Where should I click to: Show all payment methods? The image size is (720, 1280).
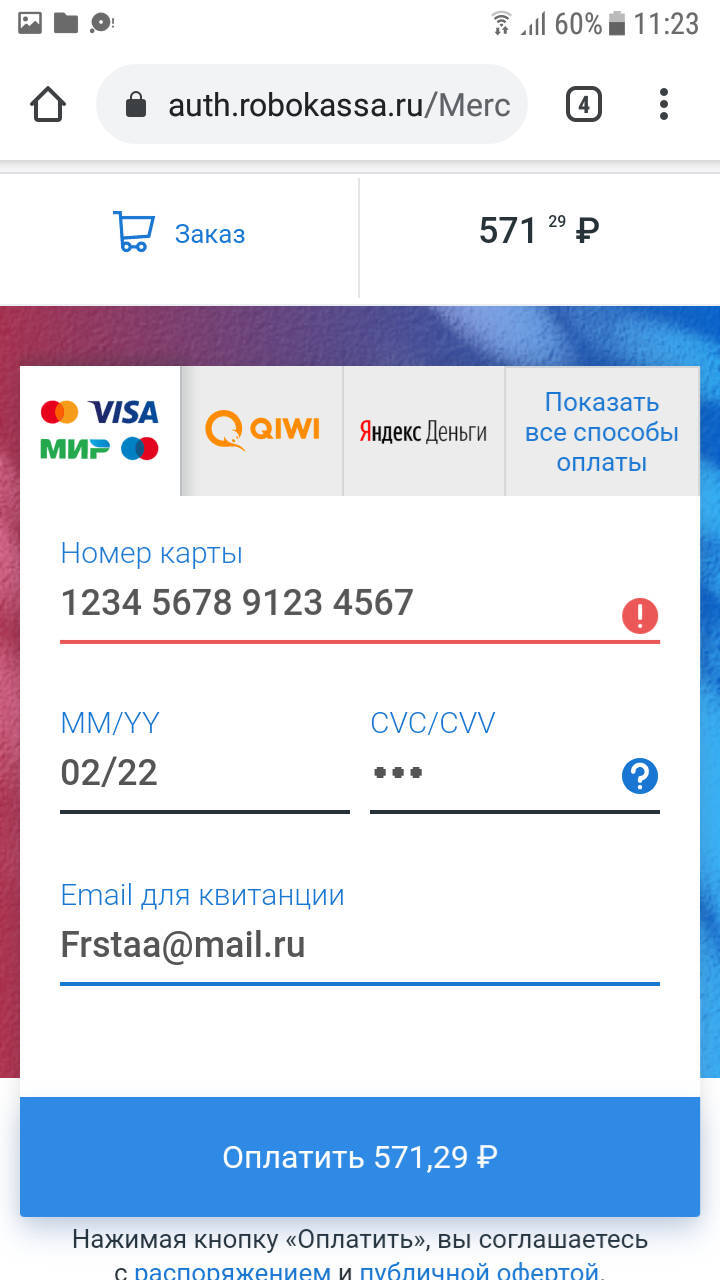602,431
